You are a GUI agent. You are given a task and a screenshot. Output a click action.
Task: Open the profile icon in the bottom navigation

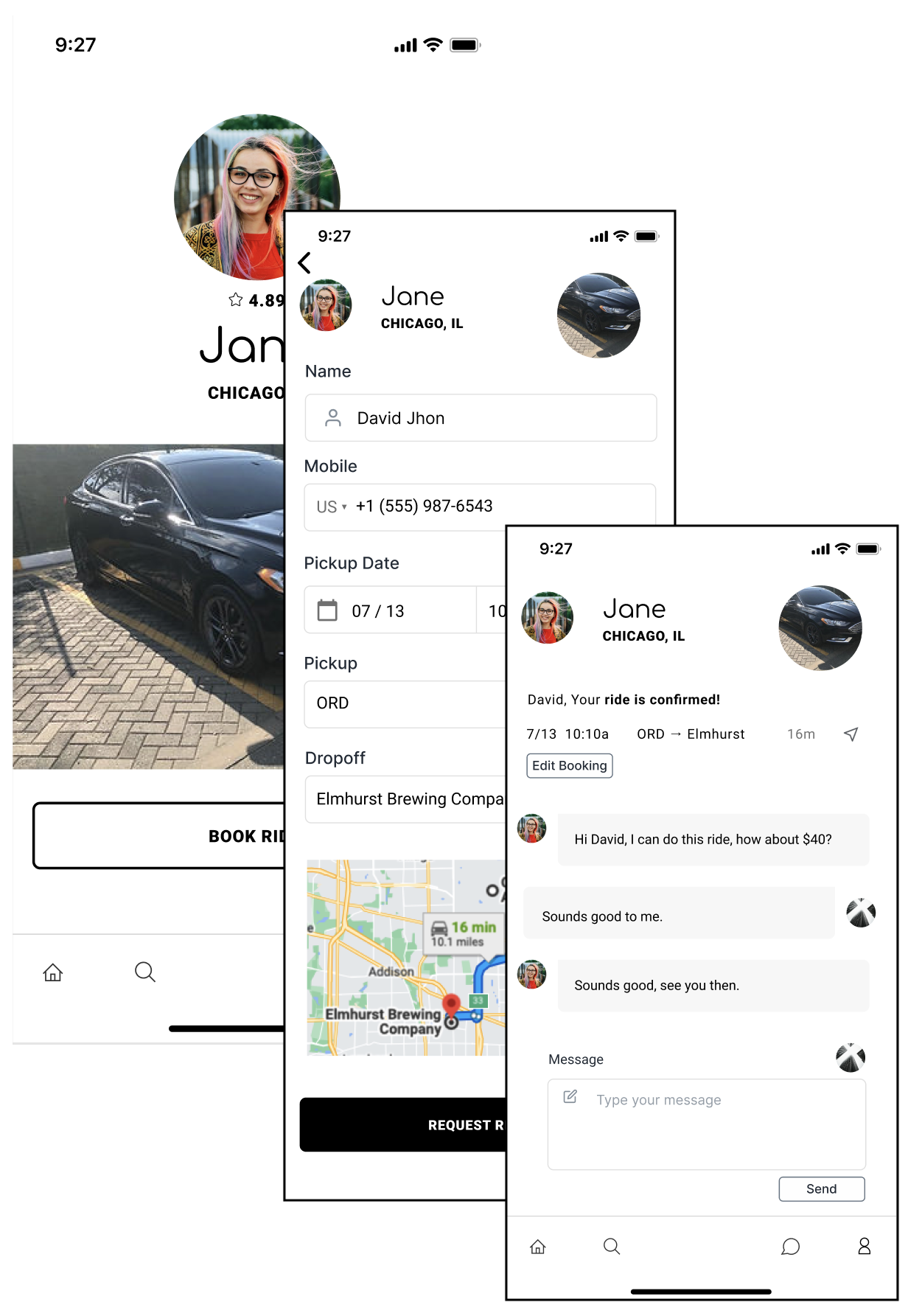click(x=864, y=1246)
